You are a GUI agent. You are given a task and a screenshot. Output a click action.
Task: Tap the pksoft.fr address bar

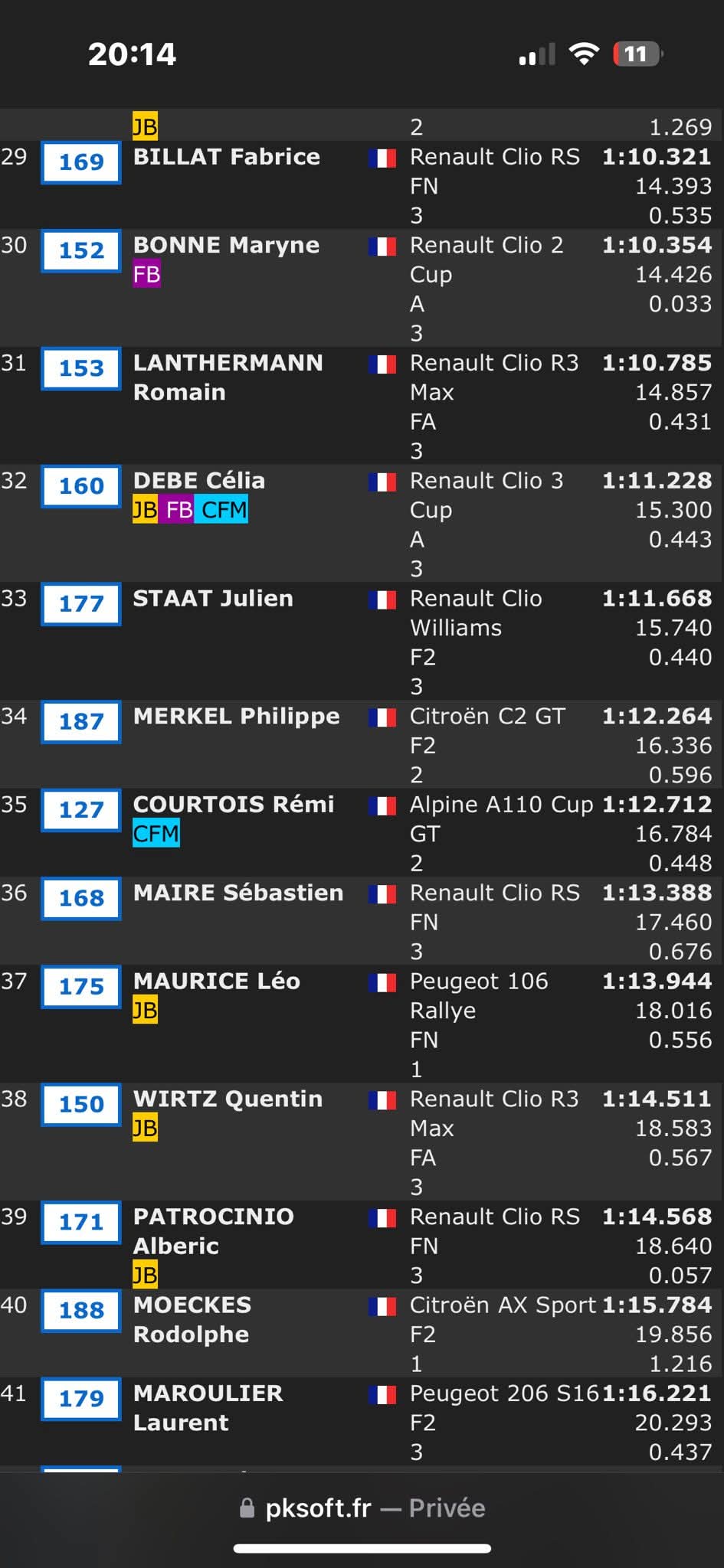(362, 1508)
